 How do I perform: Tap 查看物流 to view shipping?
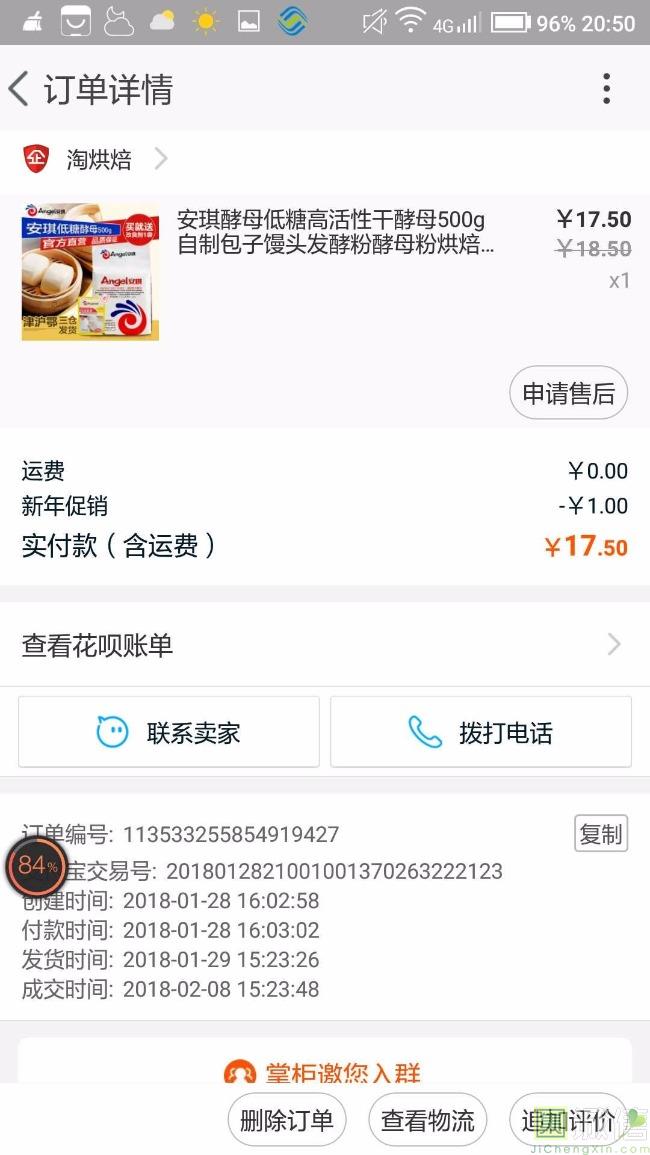click(x=428, y=1121)
